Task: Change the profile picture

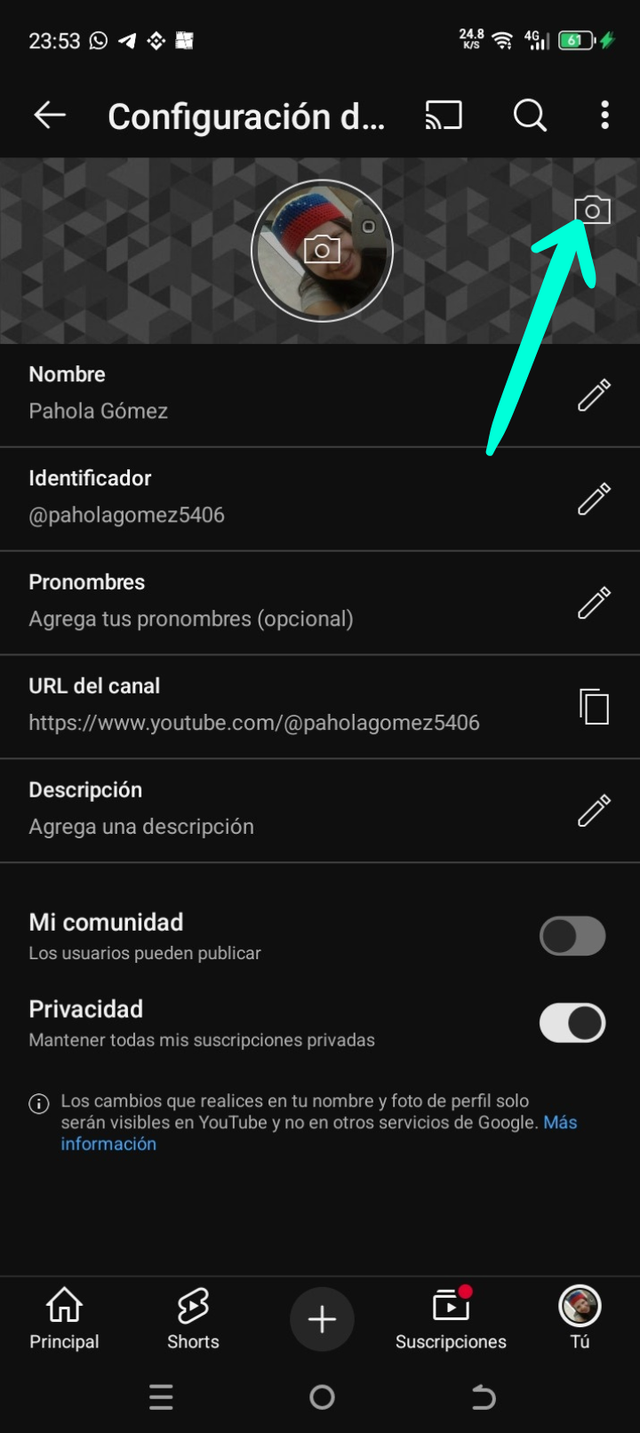Action: click(322, 249)
